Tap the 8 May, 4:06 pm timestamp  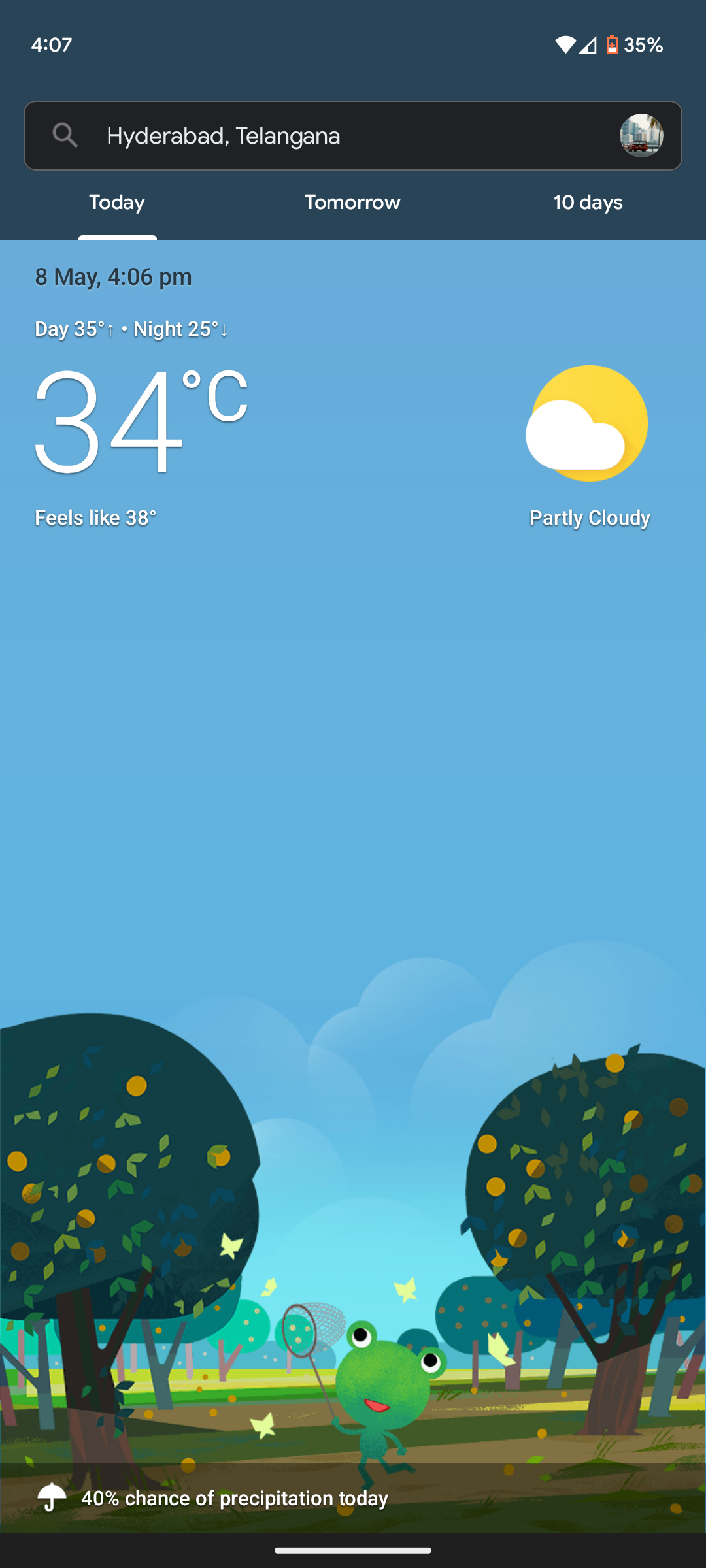(x=113, y=276)
